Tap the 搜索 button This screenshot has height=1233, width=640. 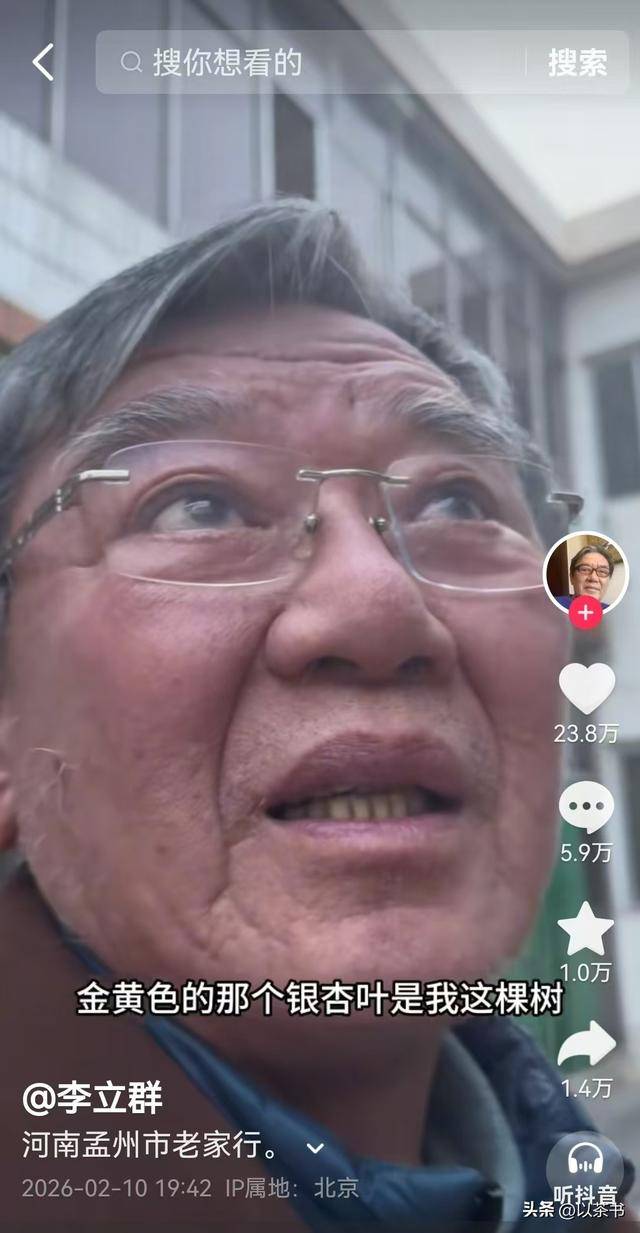click(x=577, y=63)
